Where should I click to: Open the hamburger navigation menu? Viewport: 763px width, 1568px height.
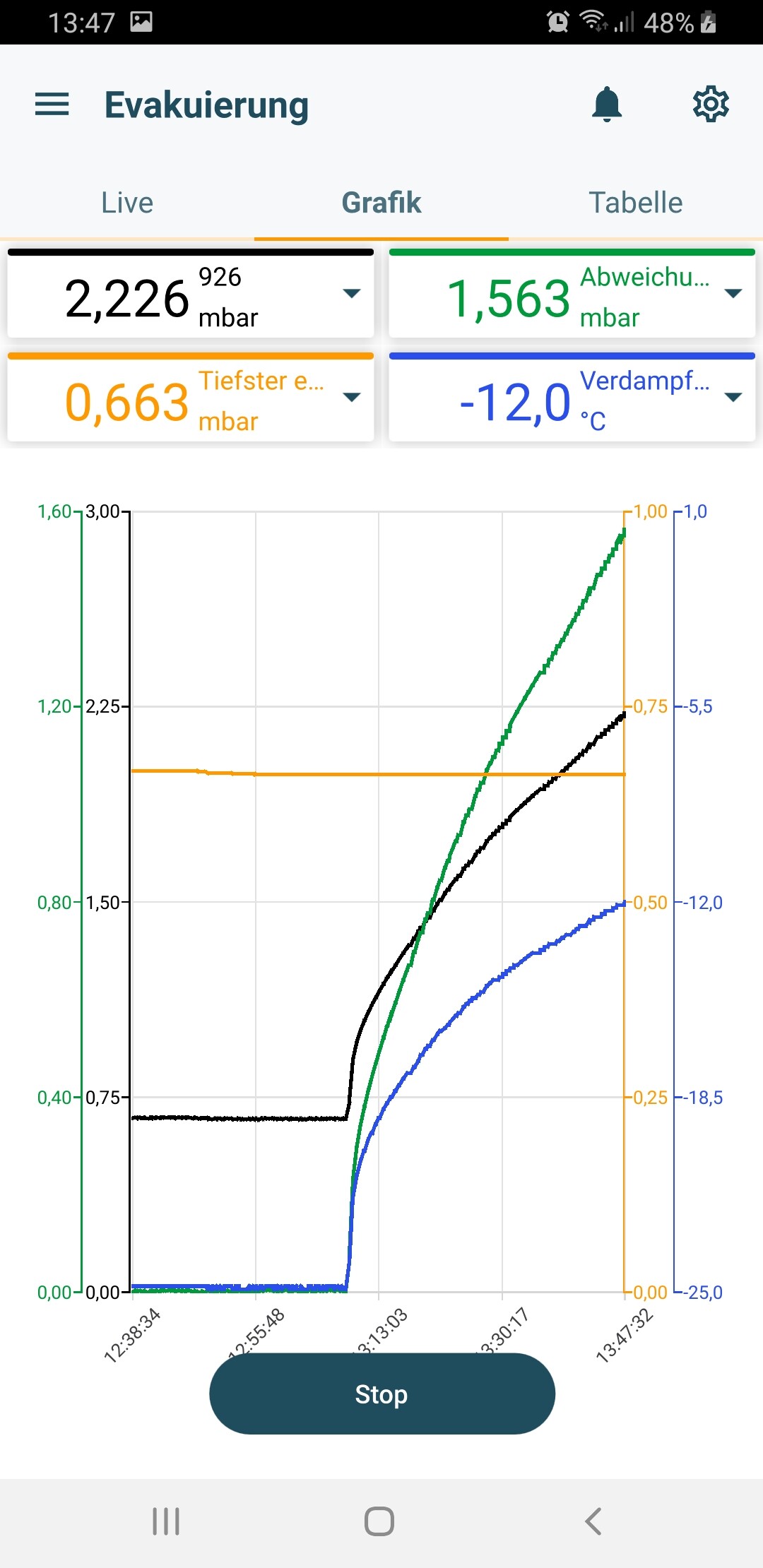(52, 105)
